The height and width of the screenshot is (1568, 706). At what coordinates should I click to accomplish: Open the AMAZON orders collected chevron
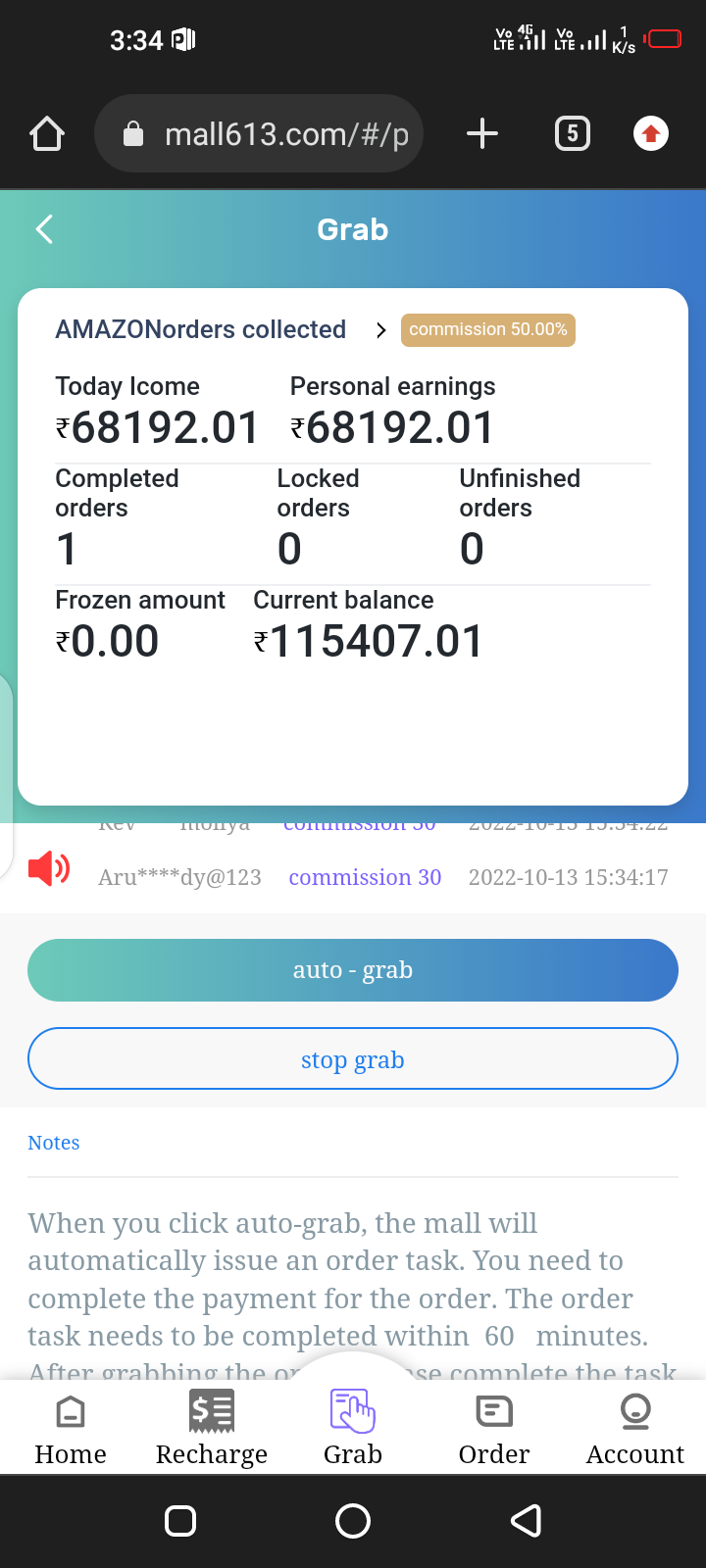pyautogui.click(x=381, y=330)
